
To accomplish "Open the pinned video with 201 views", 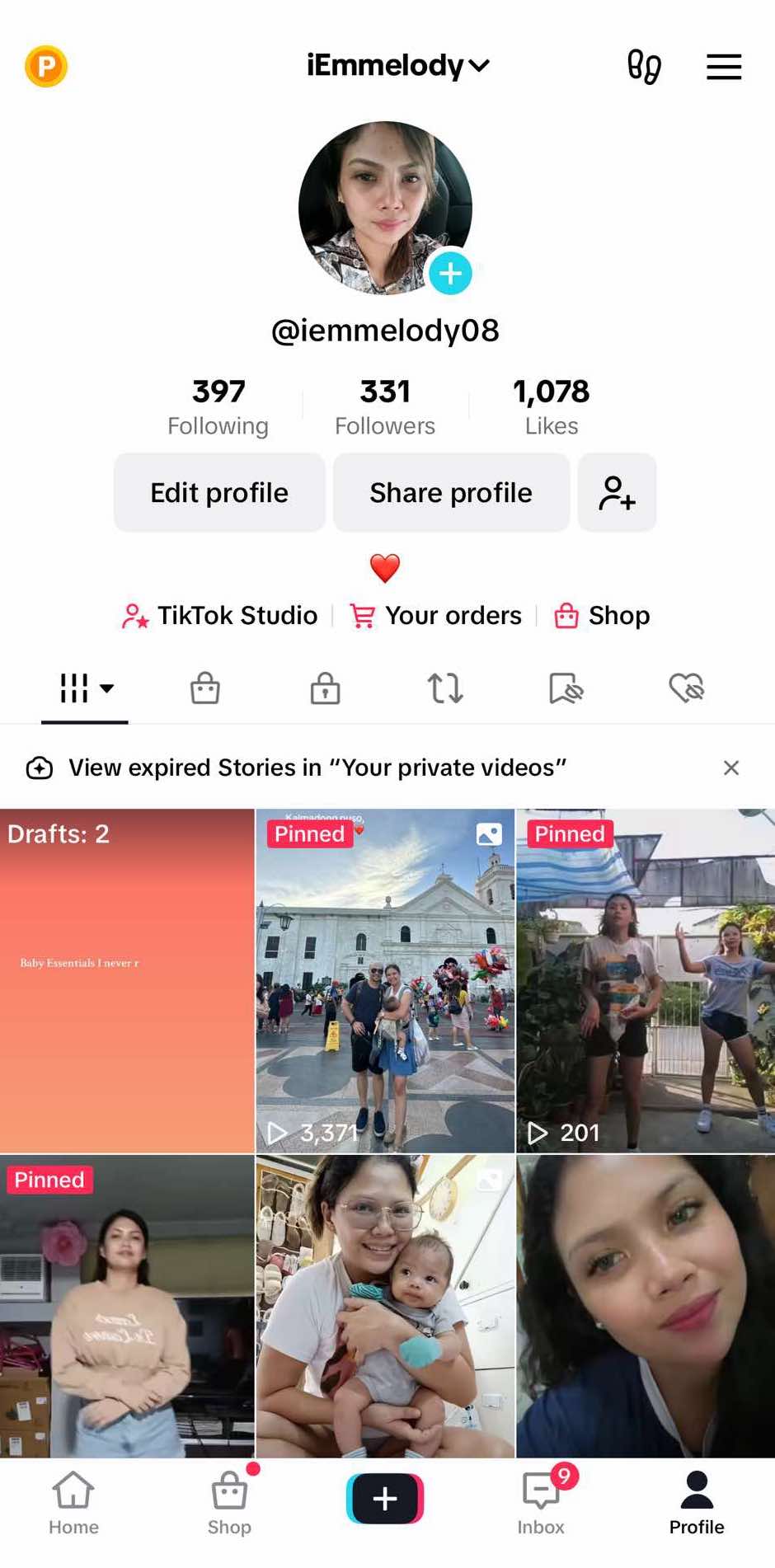I will pos(645,980).
